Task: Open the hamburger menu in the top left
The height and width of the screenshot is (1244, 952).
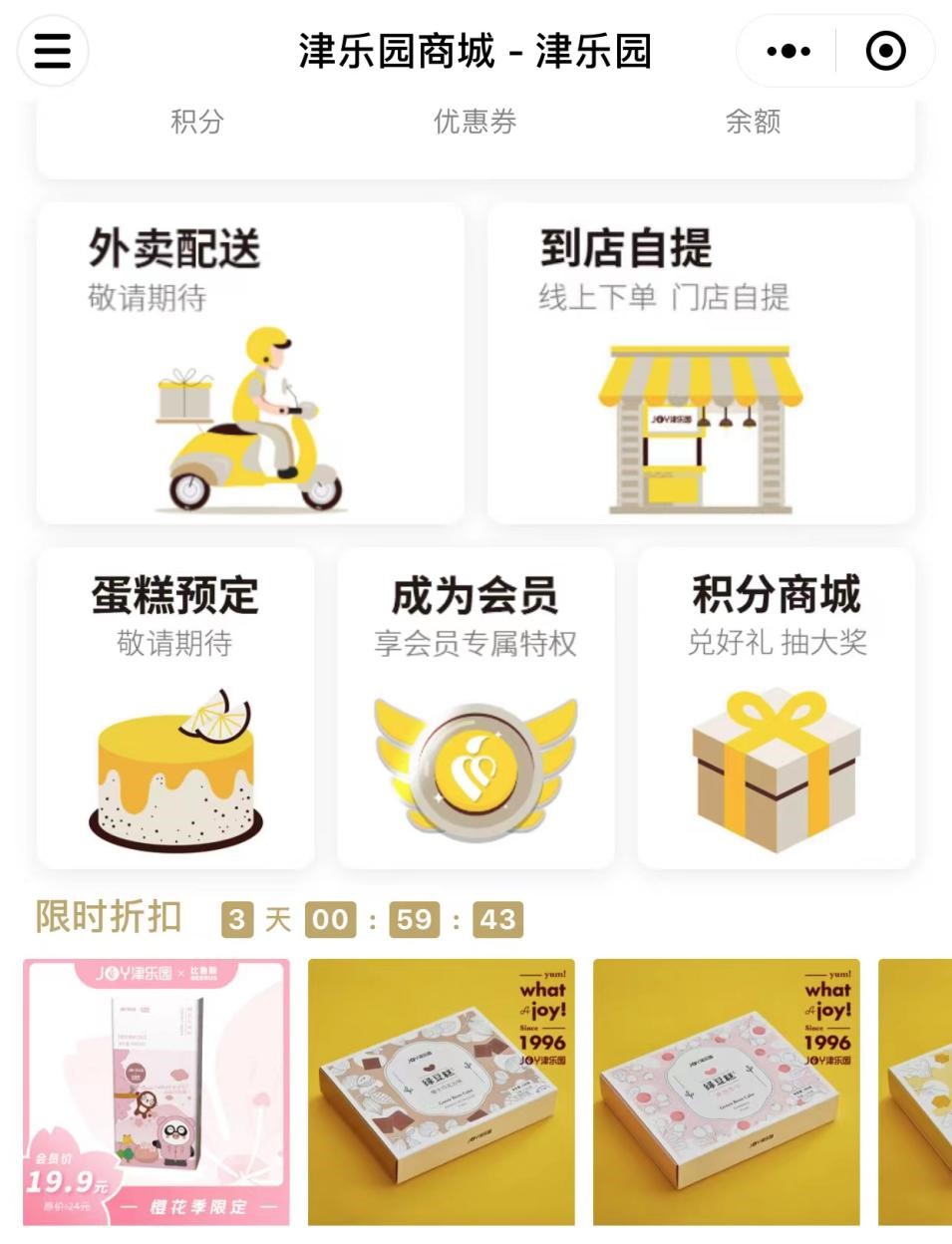Action: (52, 51)
